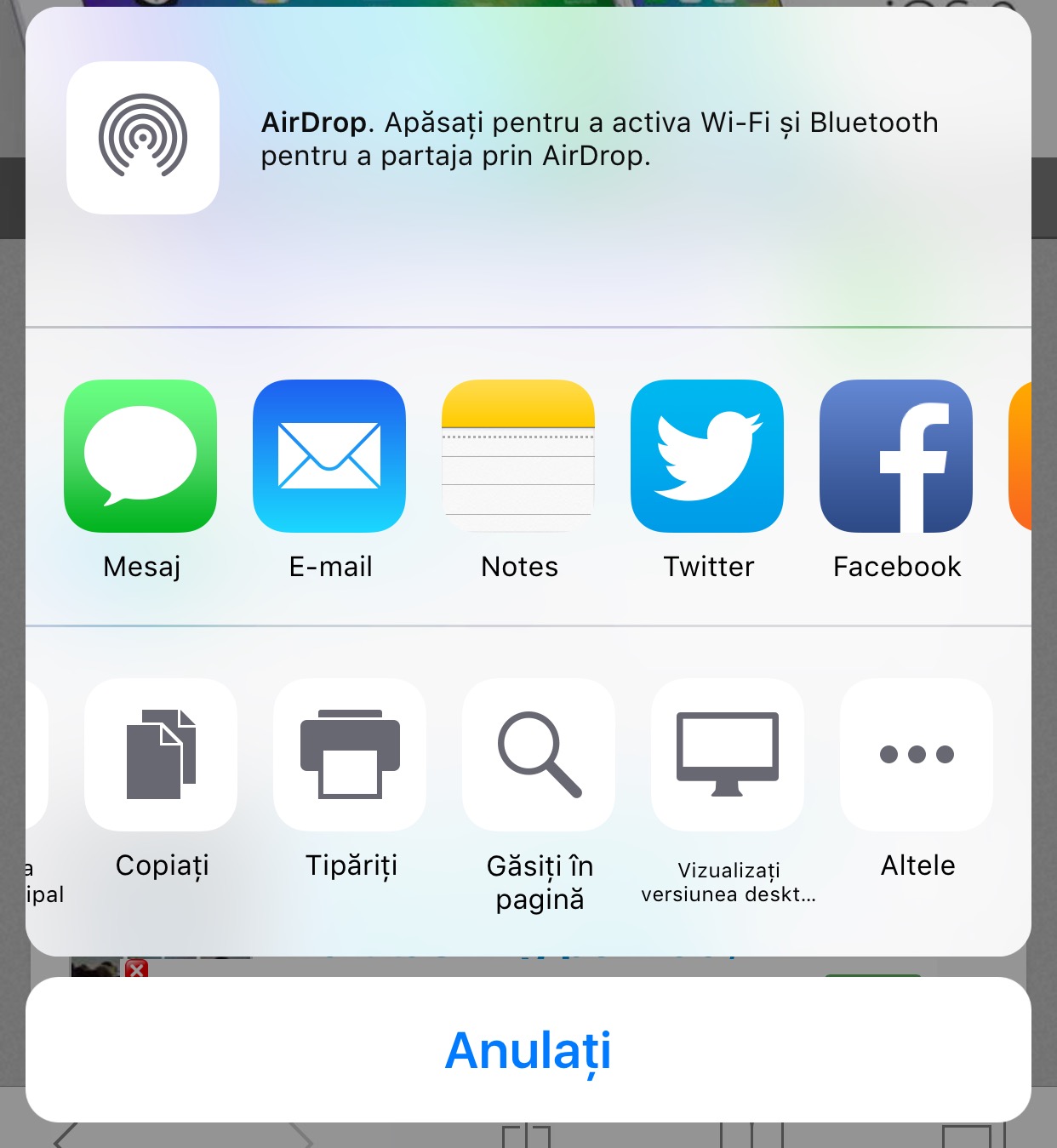Choose Tipăriți to print the page
1057x1148 pixels.
coord(350,755)
